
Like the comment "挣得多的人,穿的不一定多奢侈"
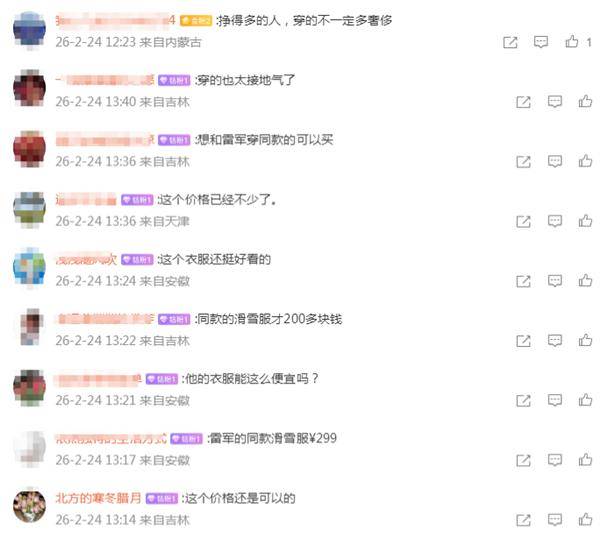pos(572,42)
